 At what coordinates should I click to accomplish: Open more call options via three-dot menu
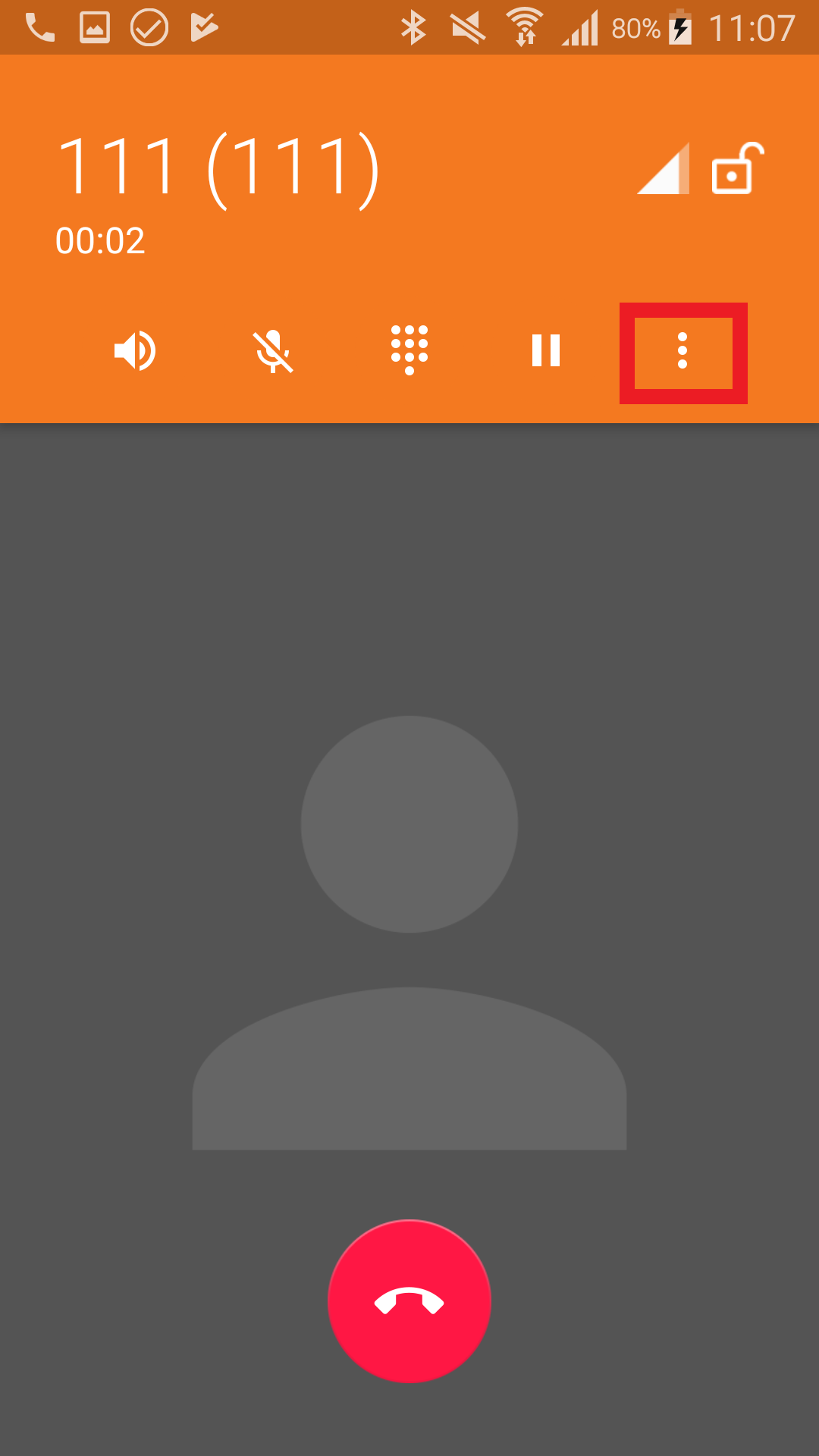pyautogui.click(x=682, y=350)
